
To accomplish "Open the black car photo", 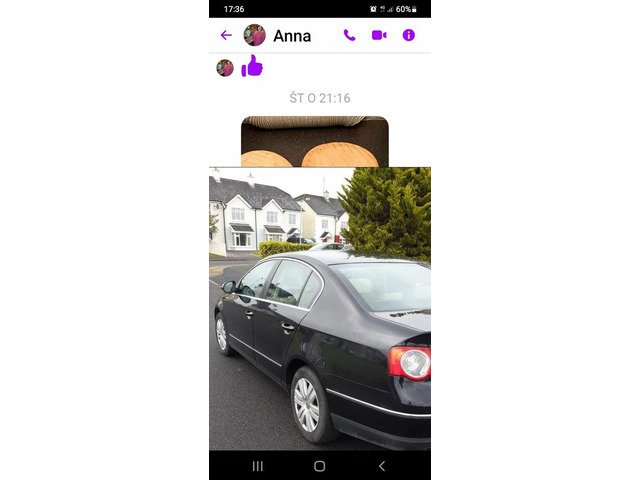I will [319, 308].
